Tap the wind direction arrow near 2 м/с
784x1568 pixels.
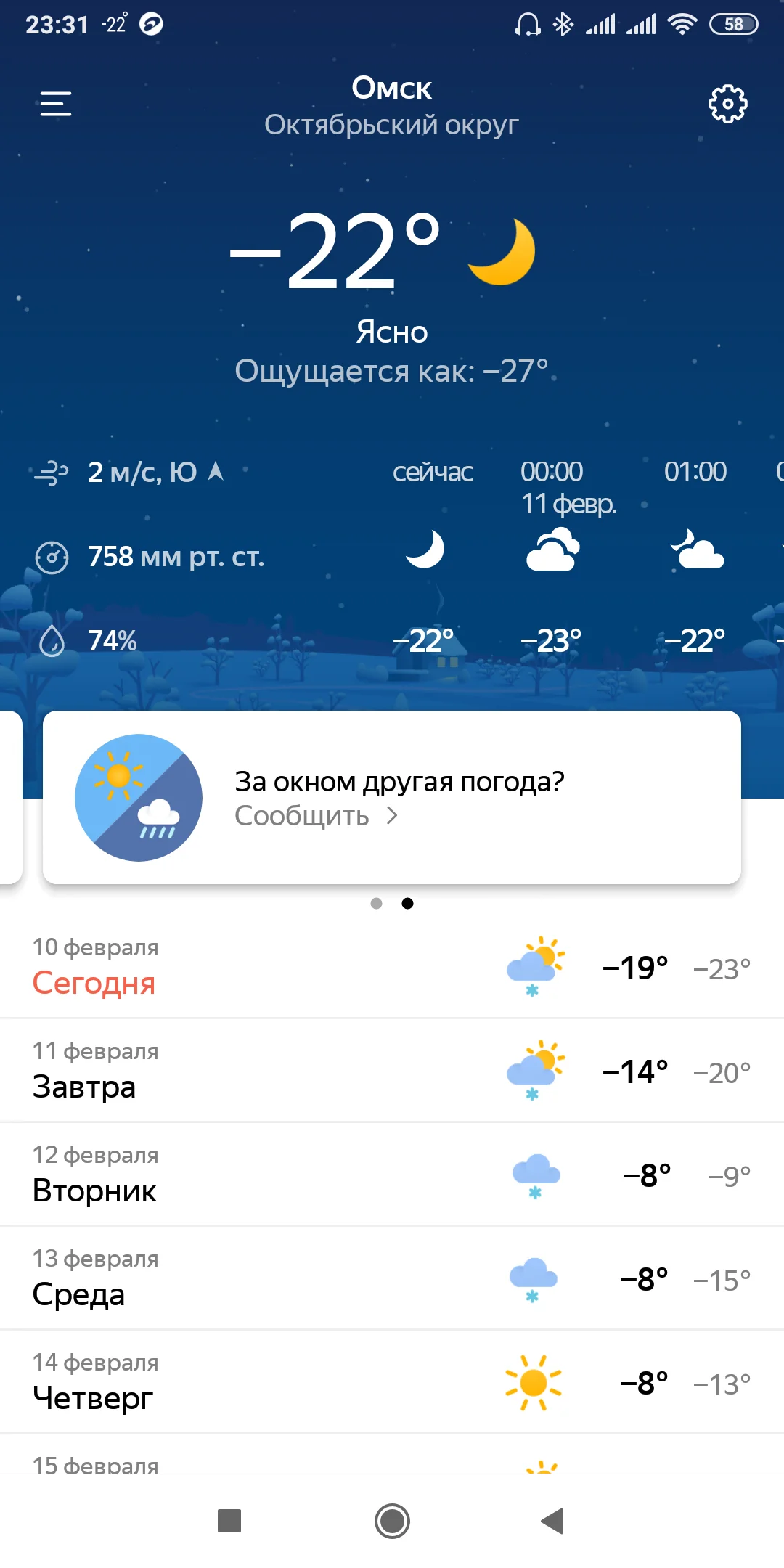tap(214, 472)
